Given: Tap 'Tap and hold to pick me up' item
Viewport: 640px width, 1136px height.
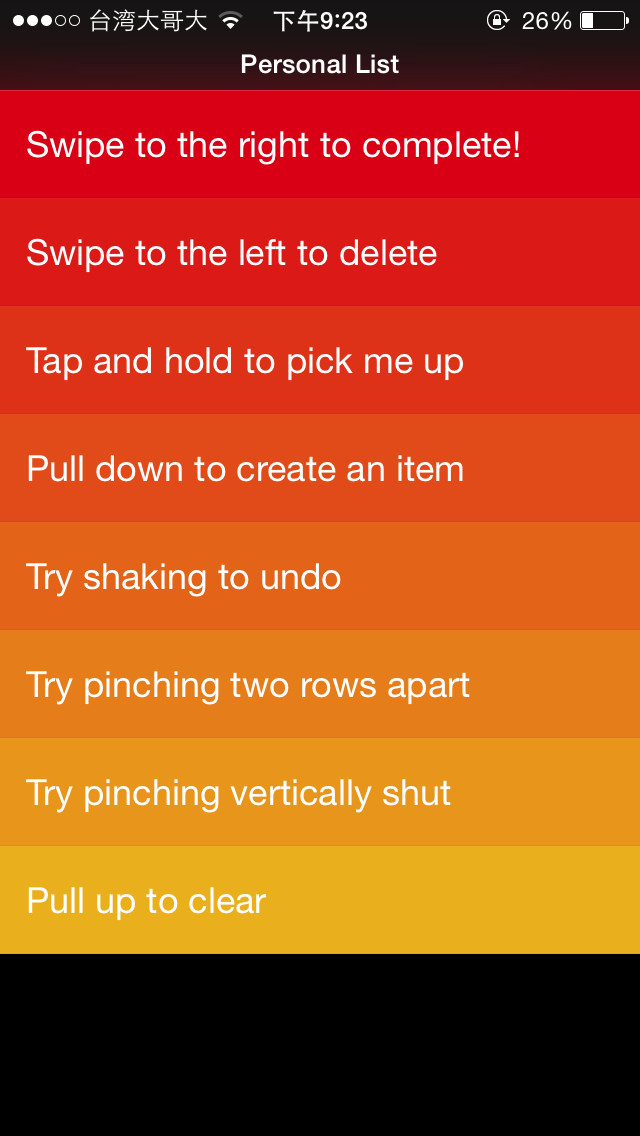Looking at the screenshot, I should tap(320, 360).
